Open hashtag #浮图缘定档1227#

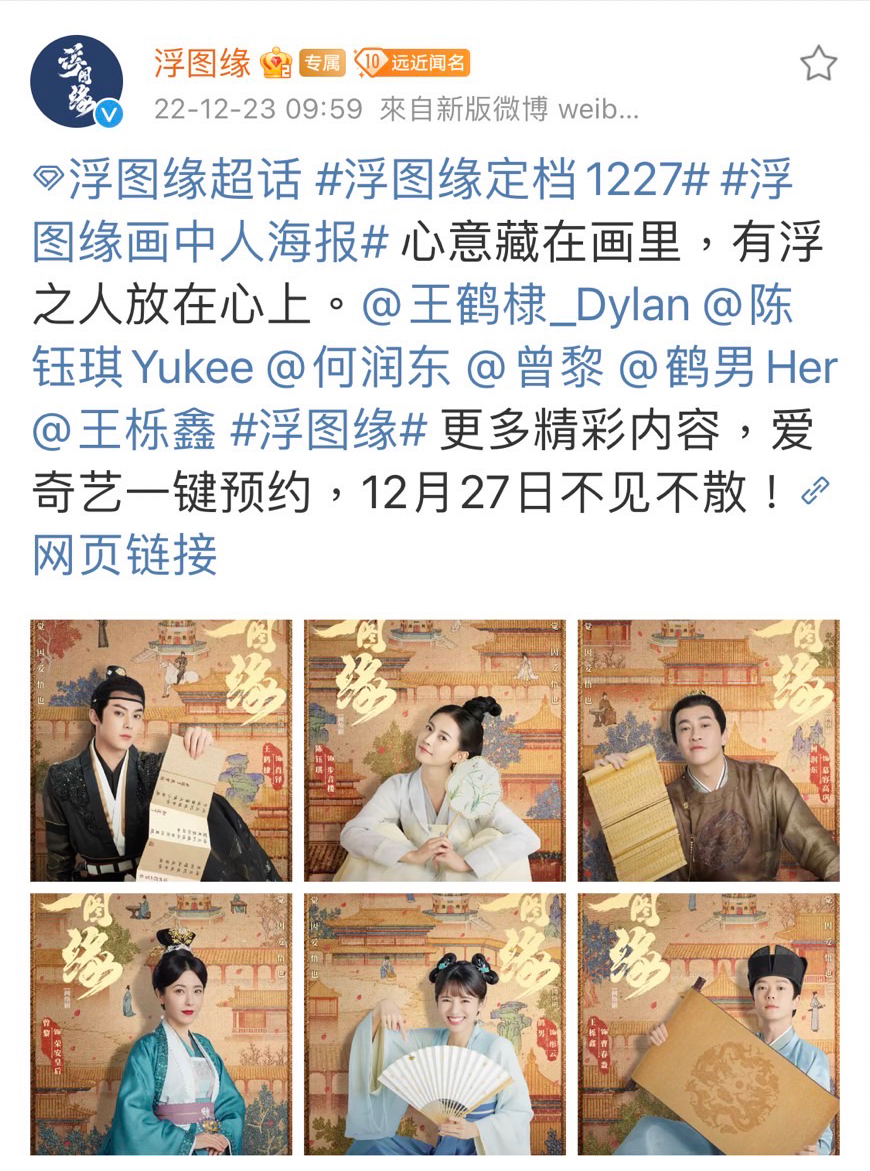tap(512, 181)
